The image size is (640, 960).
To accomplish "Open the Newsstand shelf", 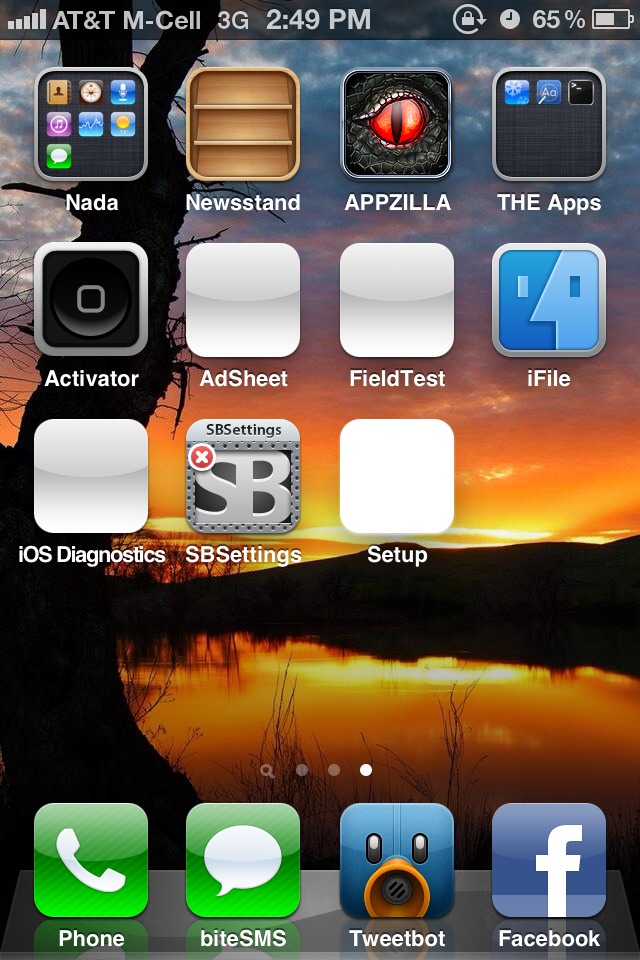I will point(243,124).
